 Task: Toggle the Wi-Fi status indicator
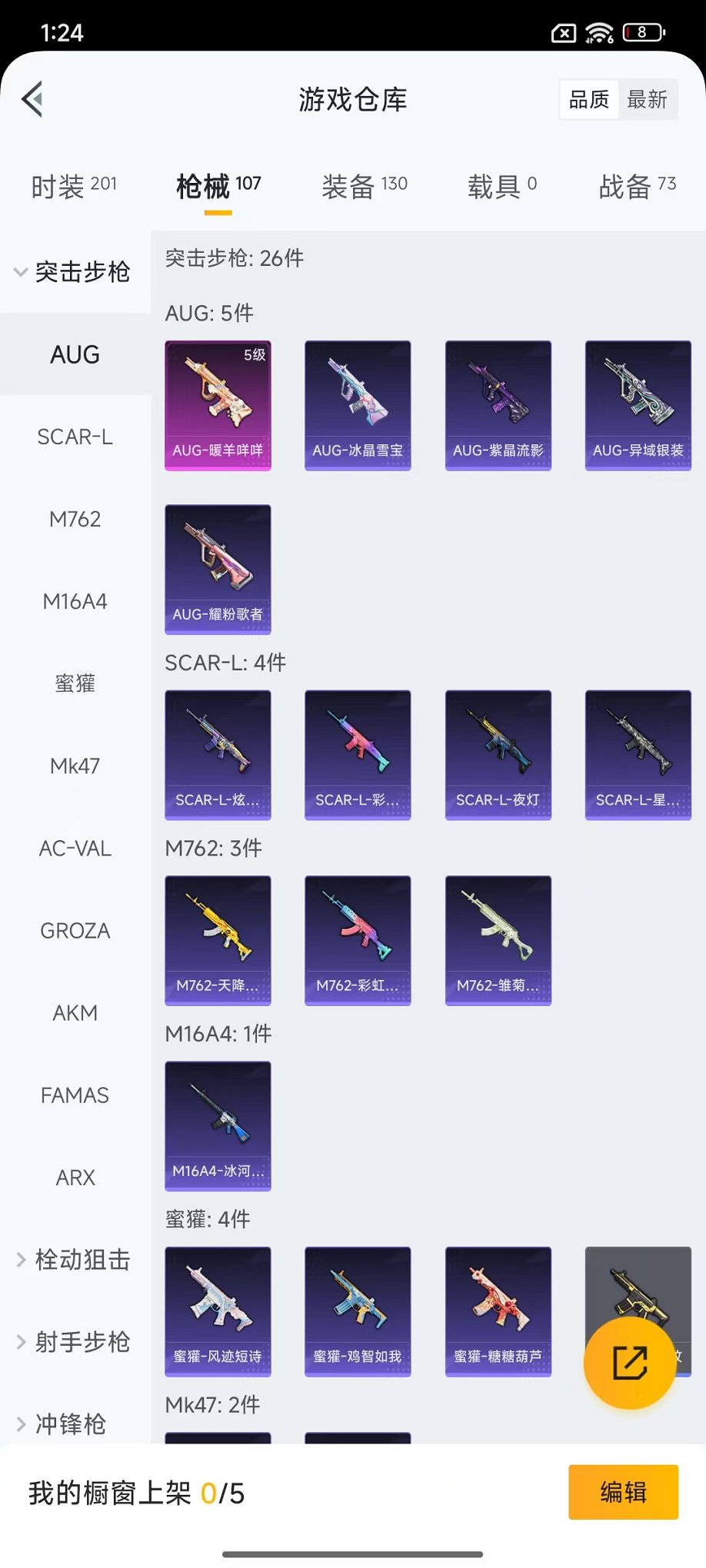[x=598, y=32]
